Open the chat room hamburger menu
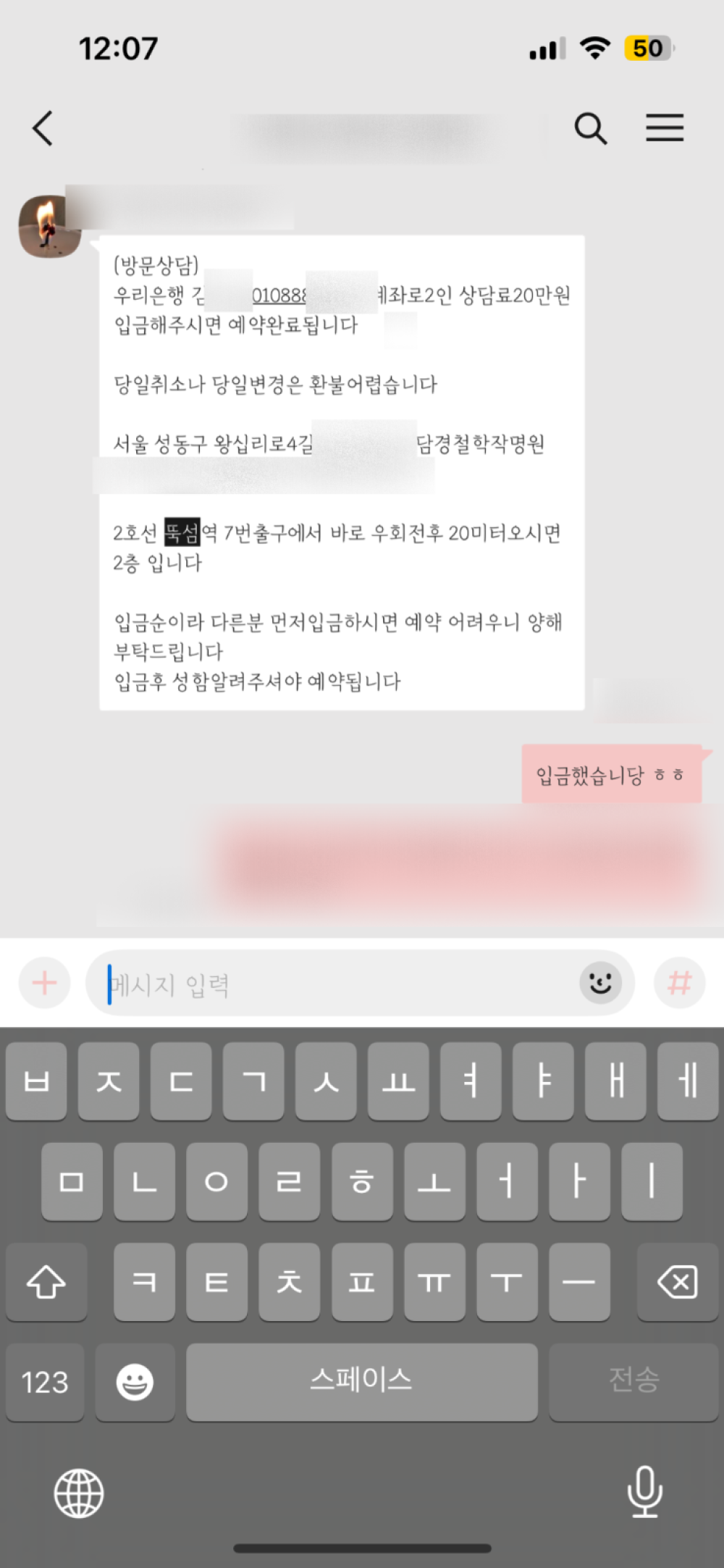 [664, 128]
